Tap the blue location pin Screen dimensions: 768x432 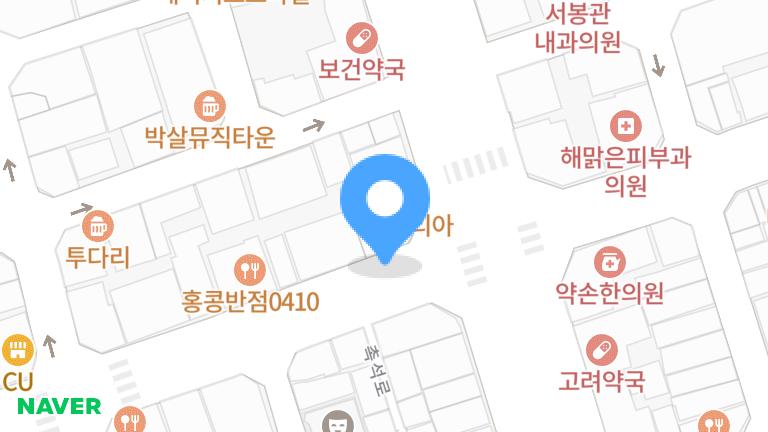coord(385,200)
